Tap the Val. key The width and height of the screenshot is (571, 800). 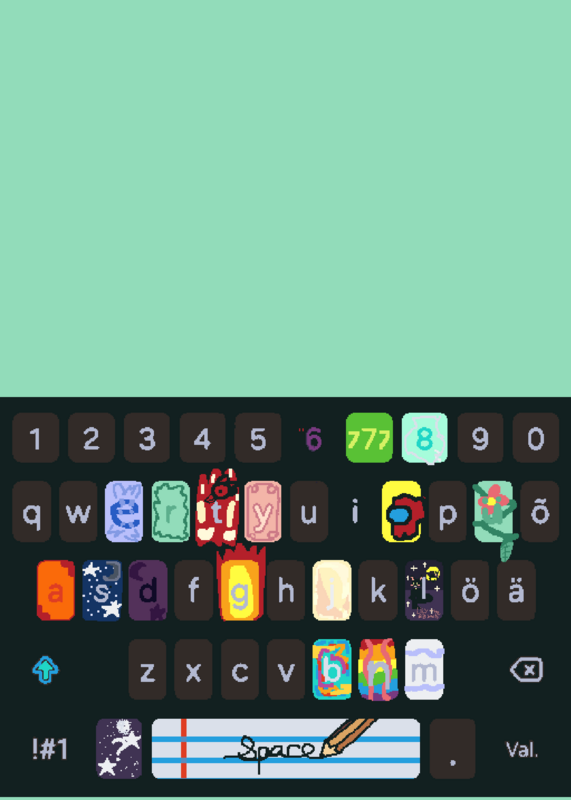[522, 749]
